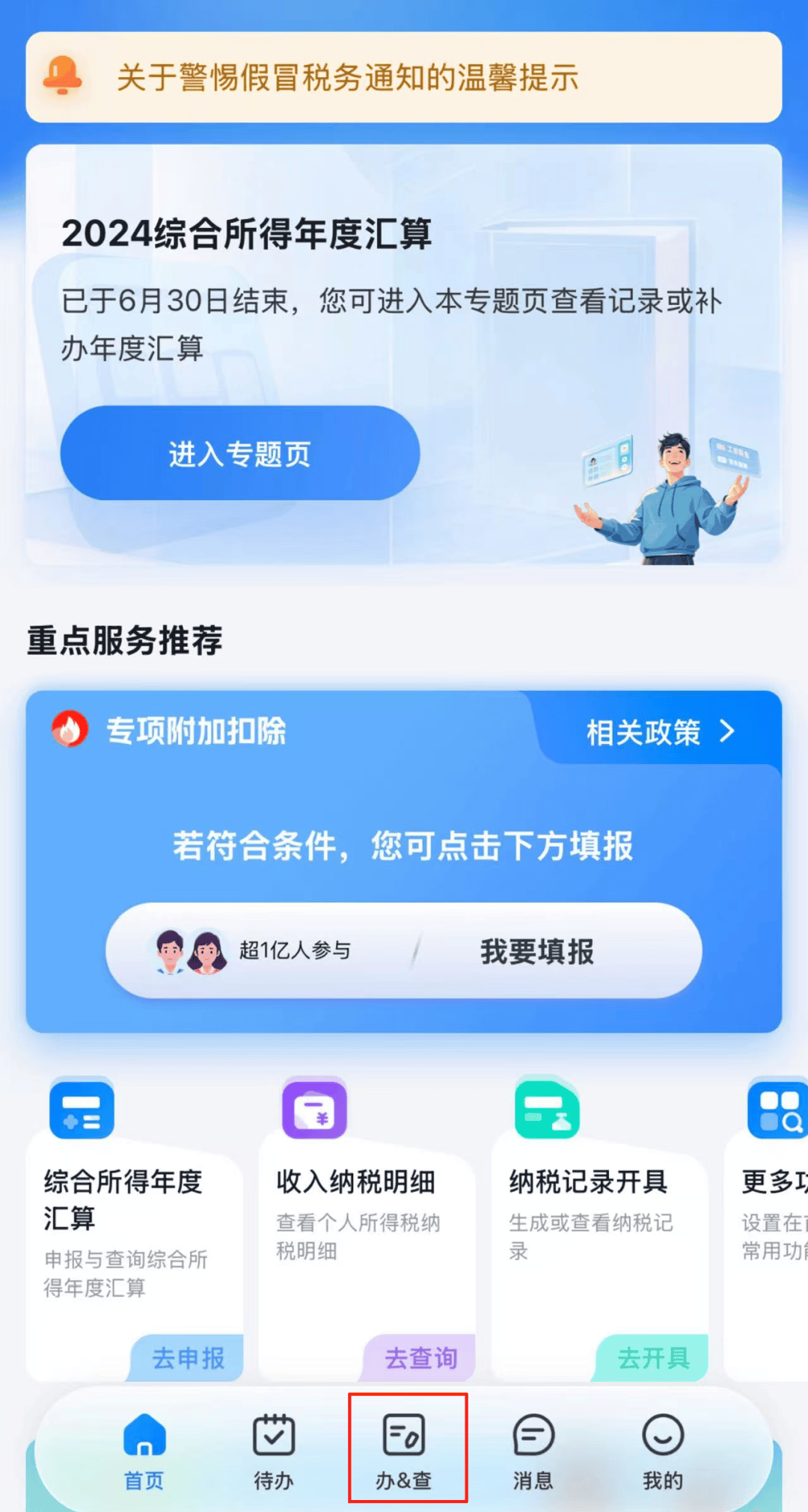Tap 我要填报 button
The image size is (808, 1512).
tap(537, 951)
